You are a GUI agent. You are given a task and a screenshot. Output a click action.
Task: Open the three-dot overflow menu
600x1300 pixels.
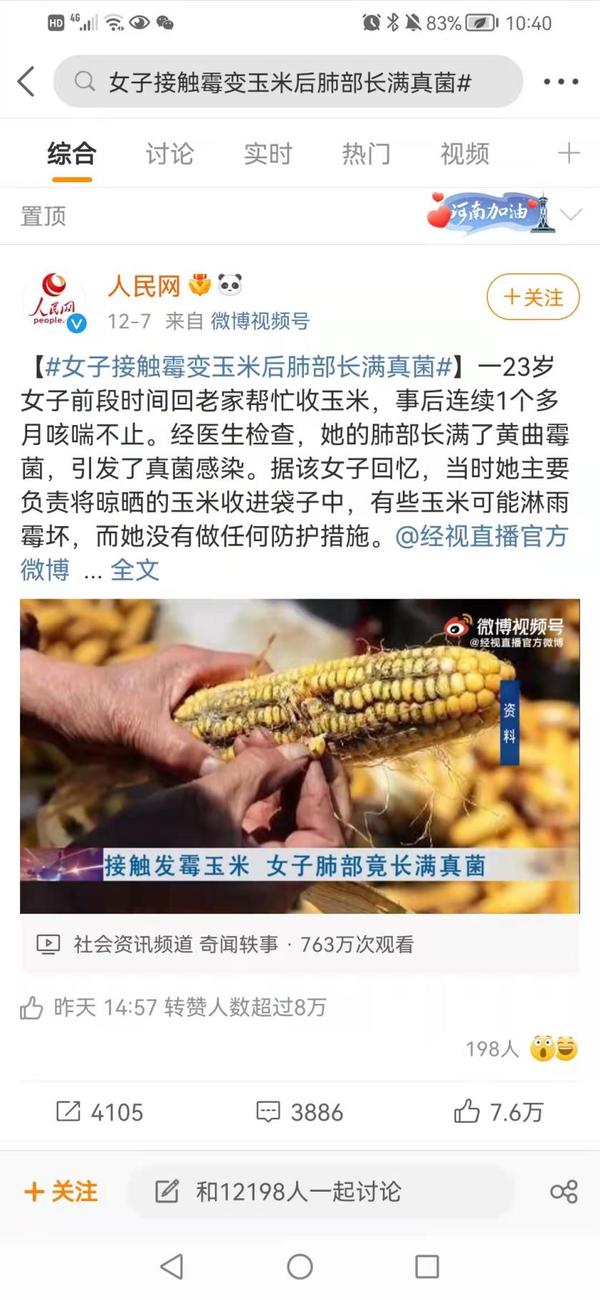point(561,82)
